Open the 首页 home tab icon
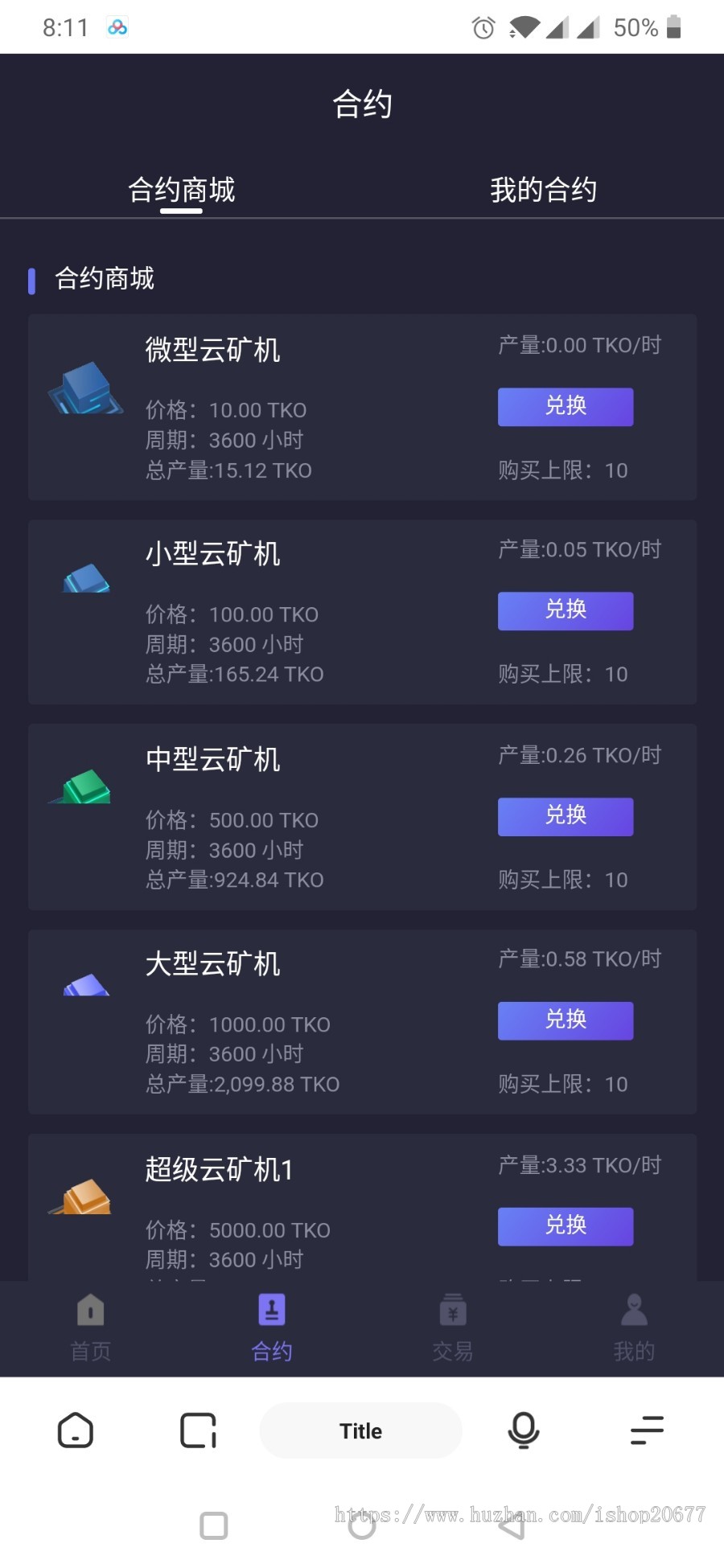The height and width of the screenshot is (1568, 724). 89,1311
